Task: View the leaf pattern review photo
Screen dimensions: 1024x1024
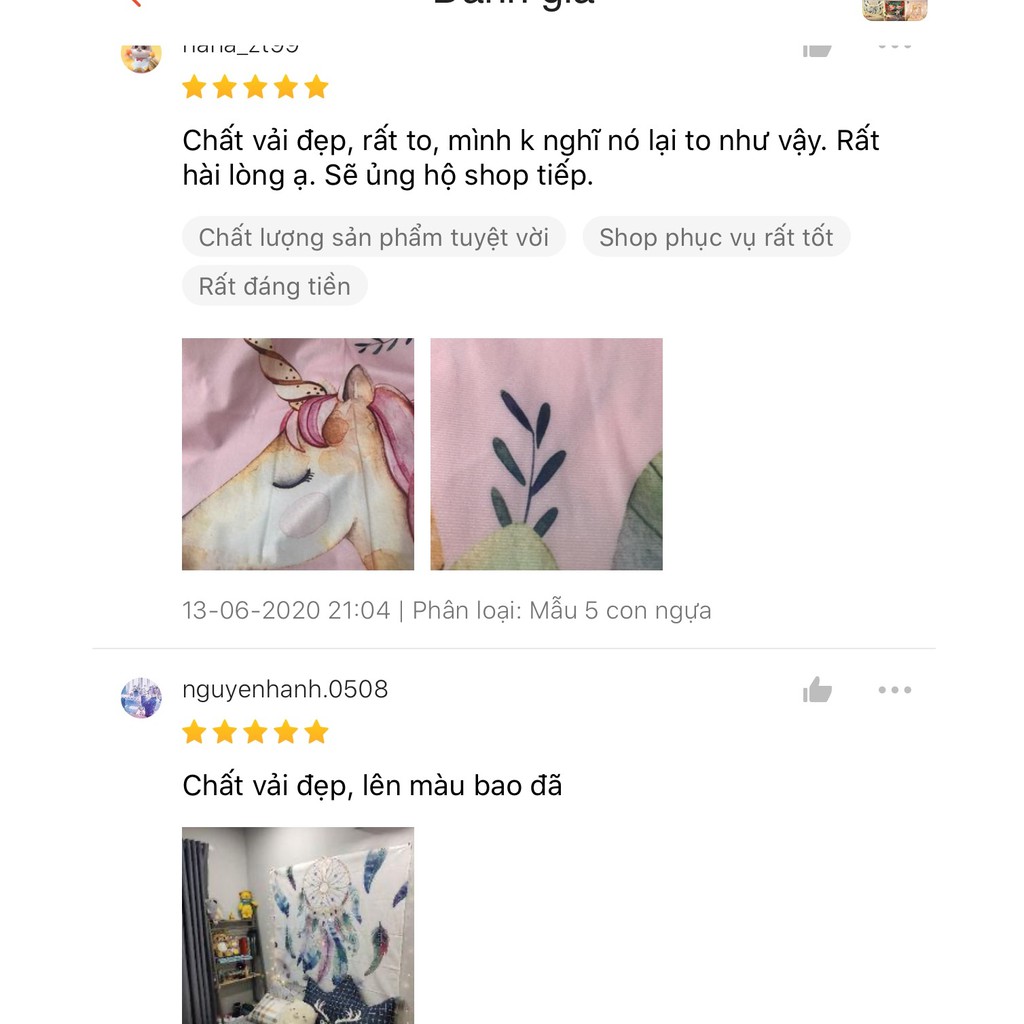Action: [x=546, y=454]
